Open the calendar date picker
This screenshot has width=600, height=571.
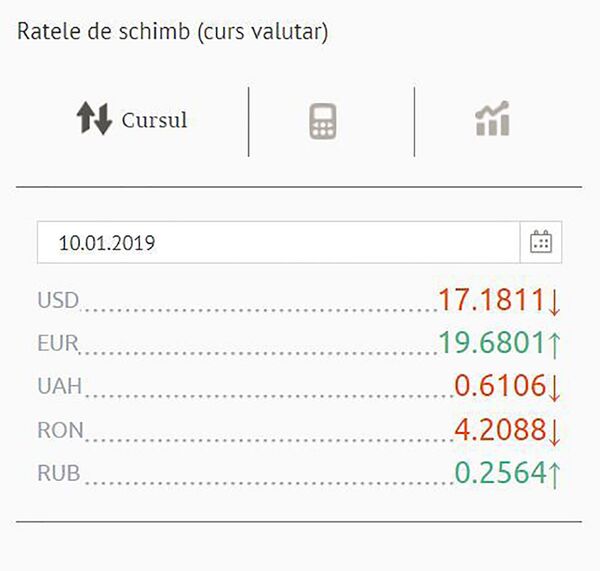coord(541,242)
